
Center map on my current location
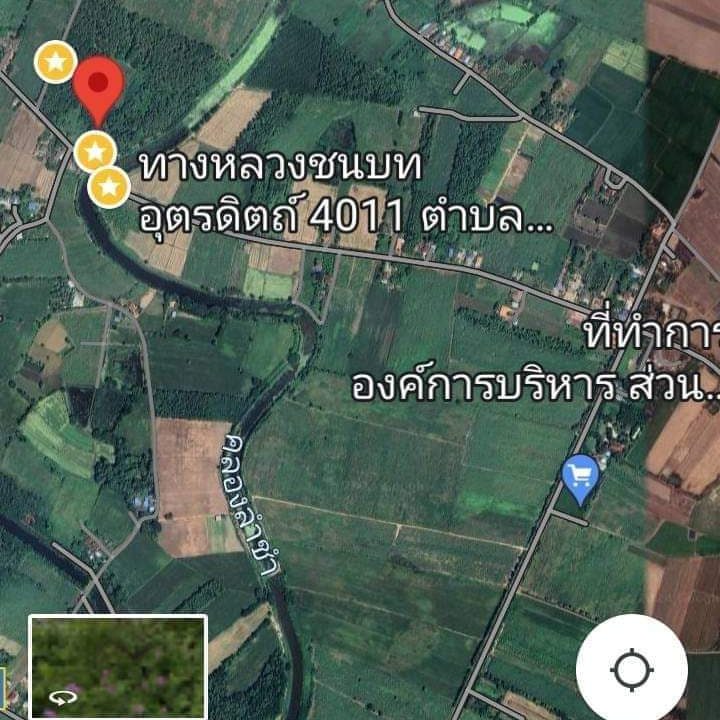point(631,669)
